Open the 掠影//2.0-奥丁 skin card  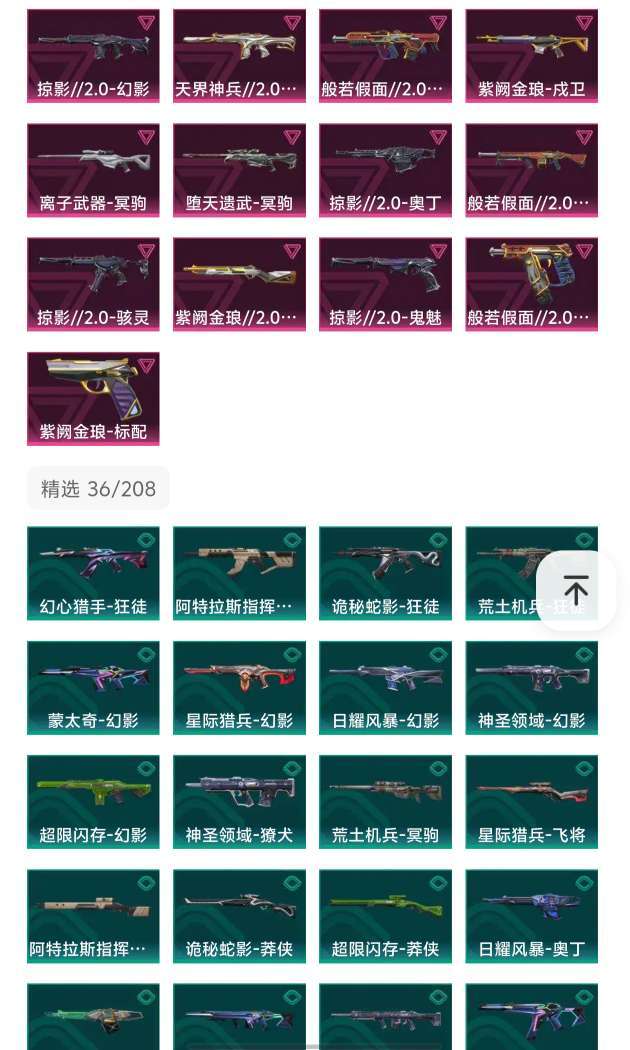click(385, 170)
